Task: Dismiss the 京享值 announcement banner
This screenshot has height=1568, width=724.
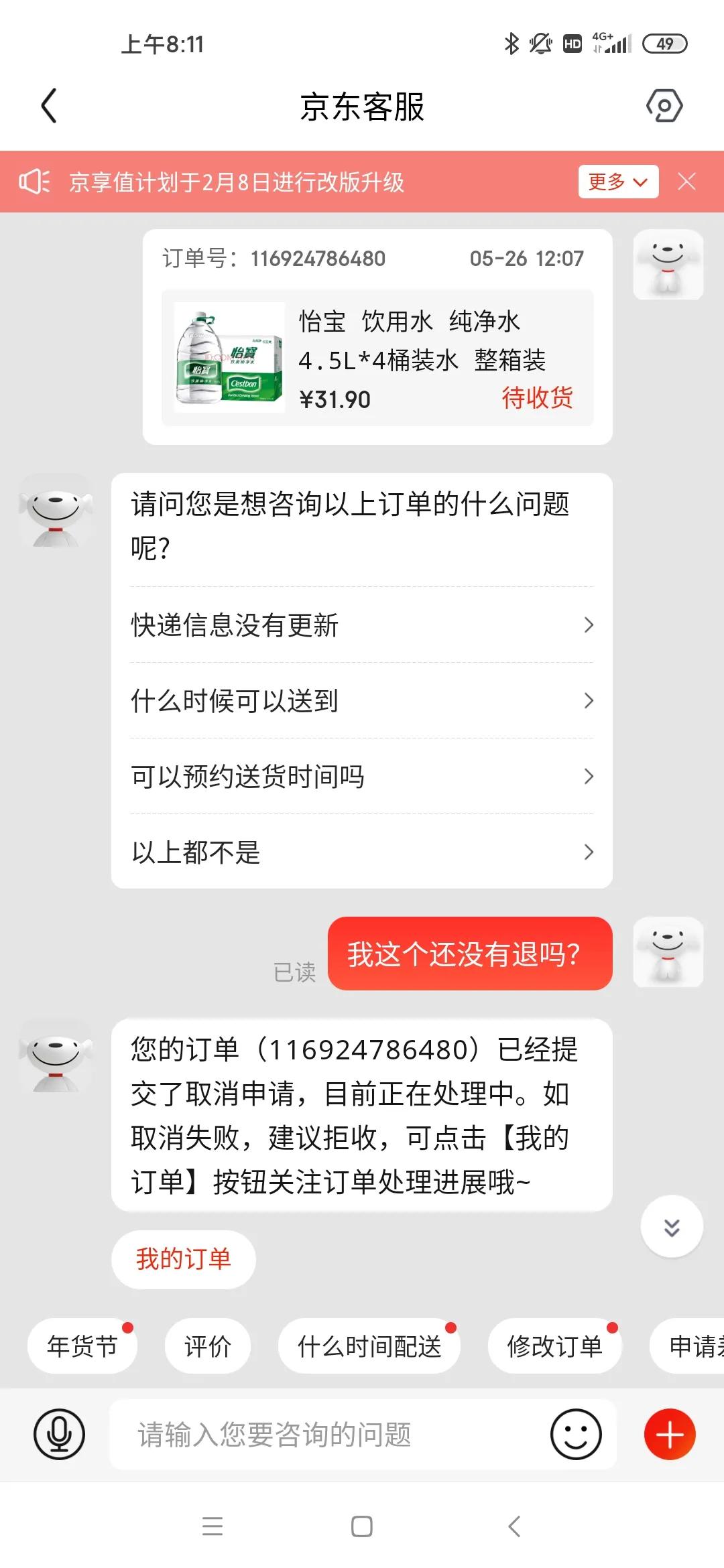Action: point(686,182)
